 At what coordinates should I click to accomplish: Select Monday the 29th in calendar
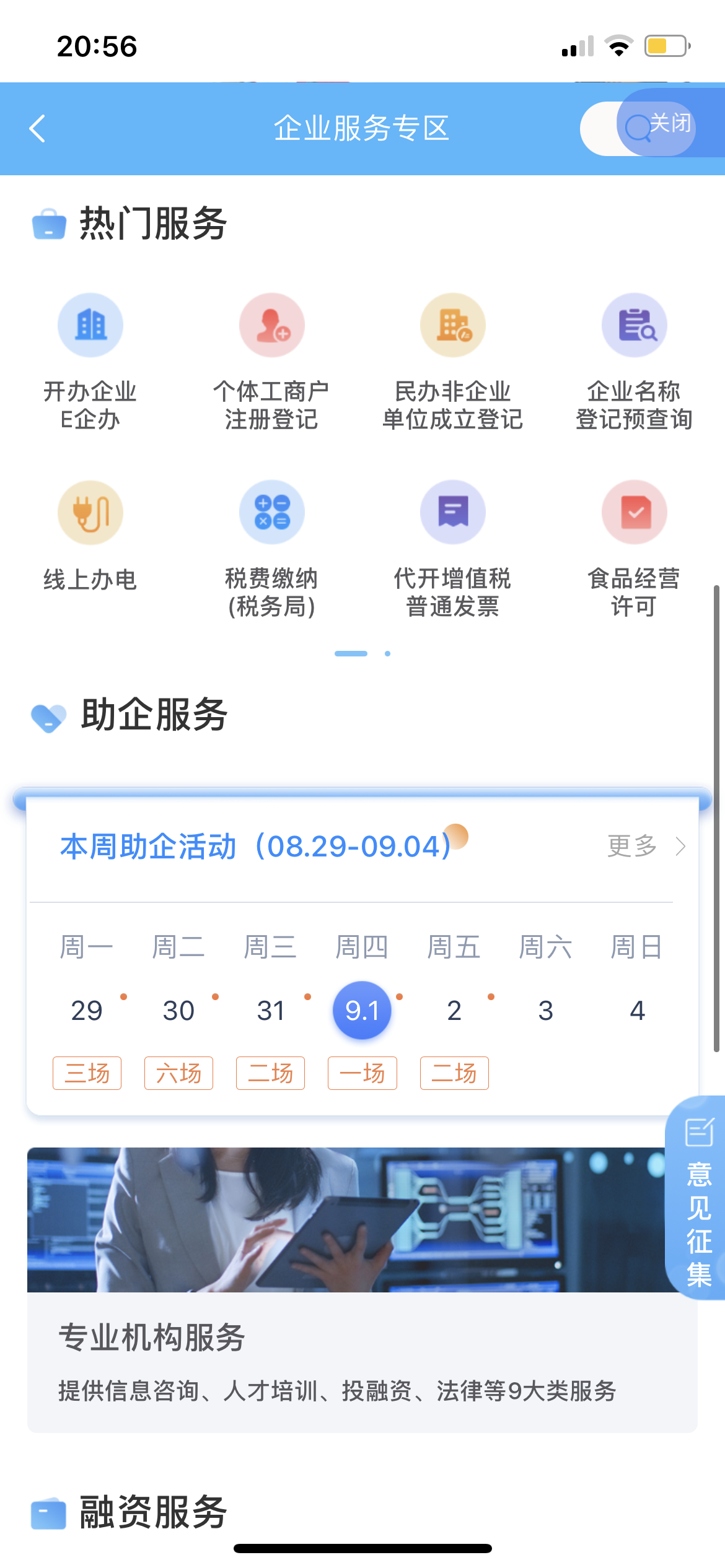[87, 1011]
